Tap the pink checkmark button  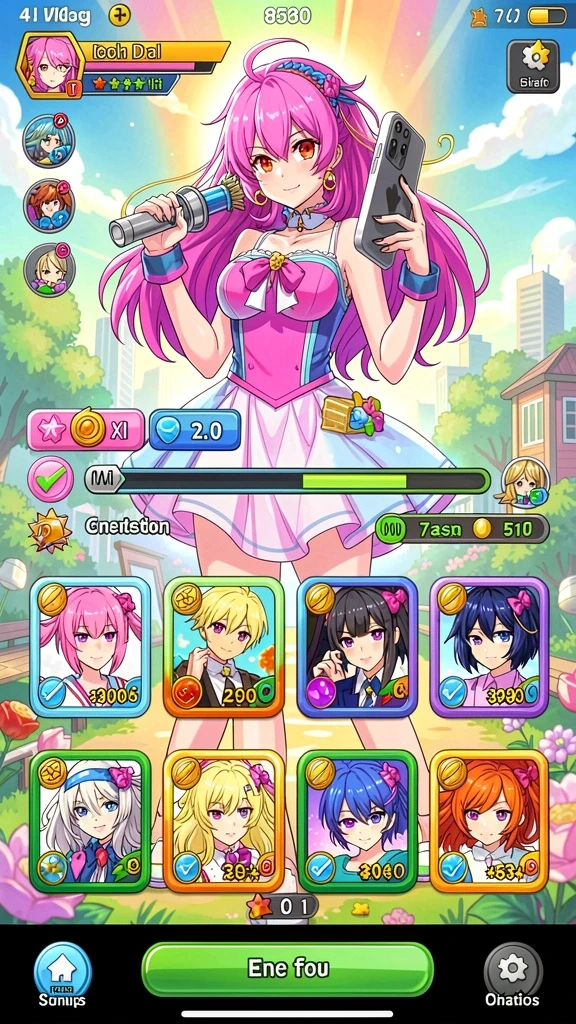point(50,480)
